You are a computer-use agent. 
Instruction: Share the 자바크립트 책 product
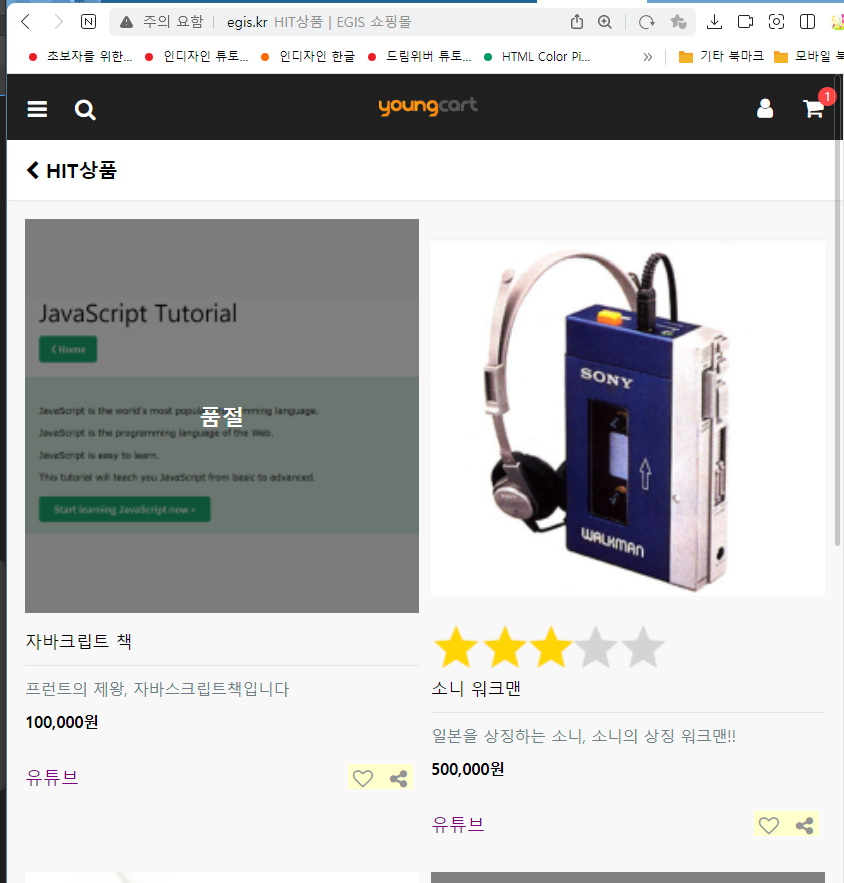398,778
